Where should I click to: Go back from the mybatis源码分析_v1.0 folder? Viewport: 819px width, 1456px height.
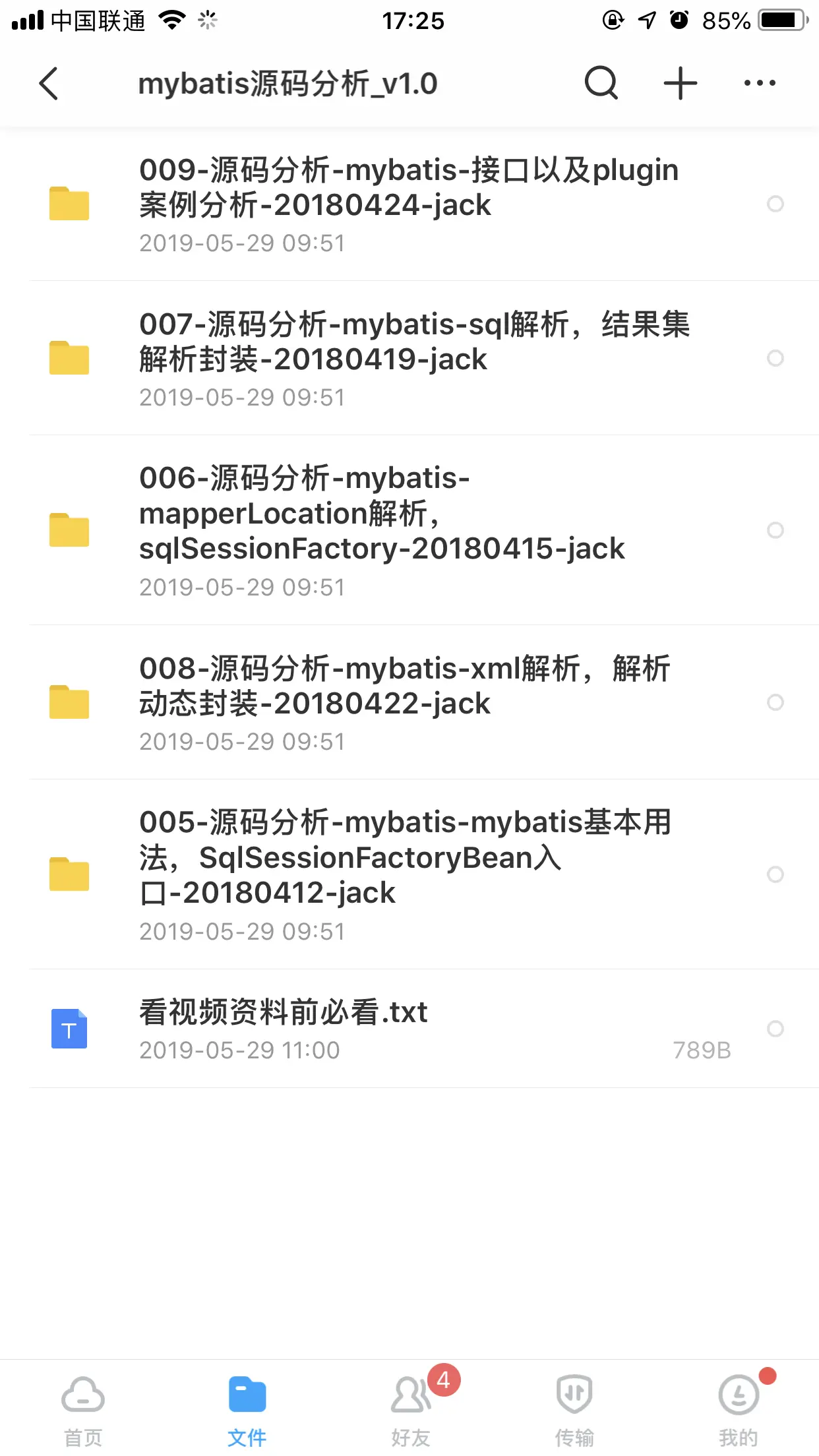click(x=49, y=84)
